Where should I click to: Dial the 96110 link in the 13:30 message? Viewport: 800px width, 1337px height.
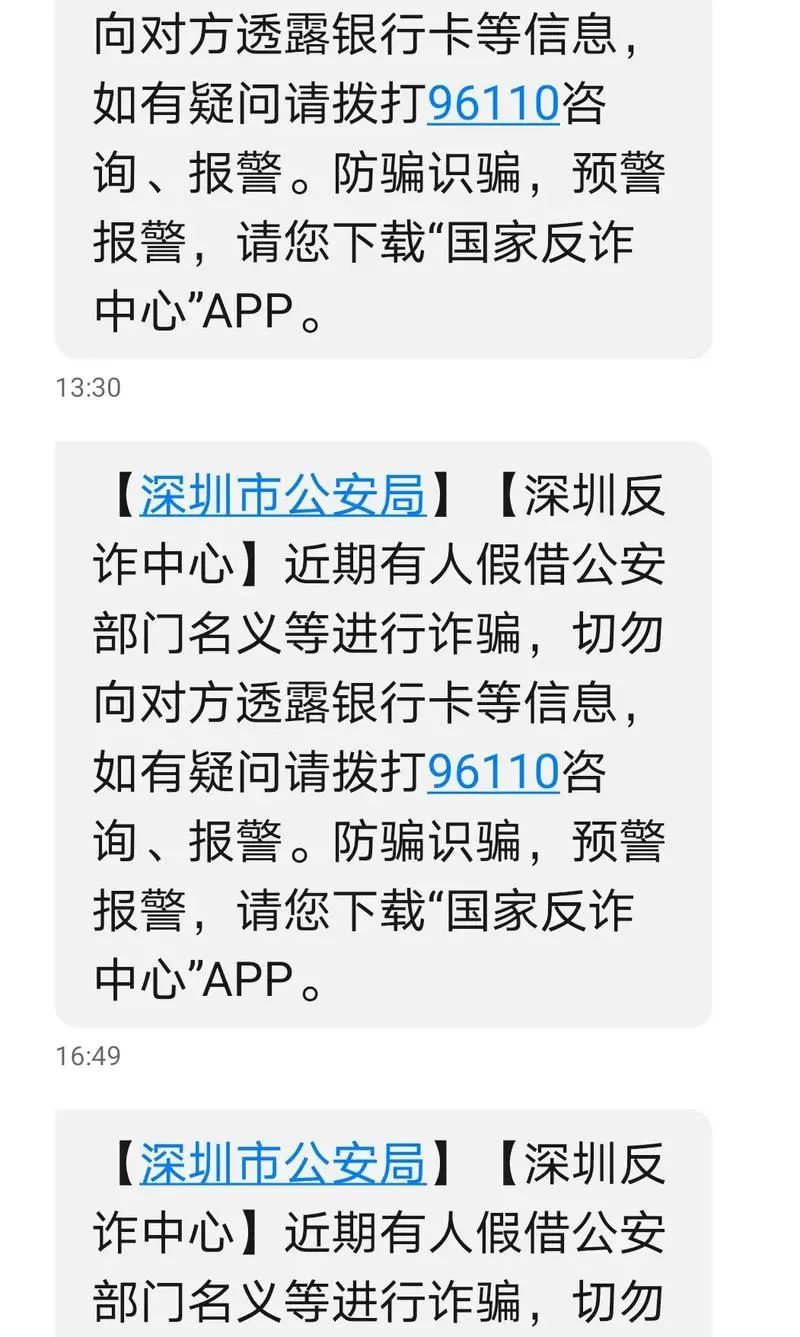point(492,103)
